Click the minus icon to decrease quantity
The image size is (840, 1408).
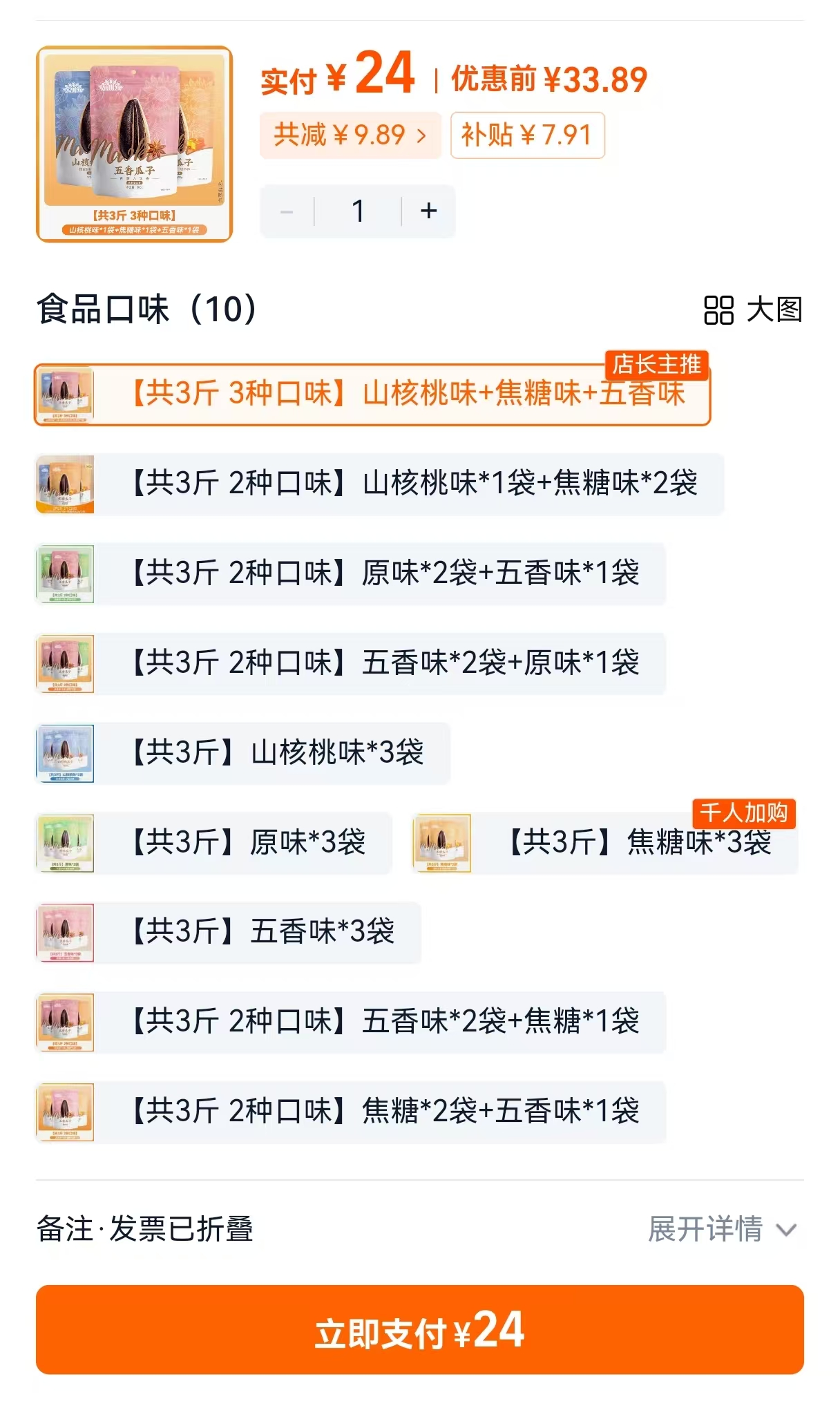pyautogui.click(x=287, y=211)
